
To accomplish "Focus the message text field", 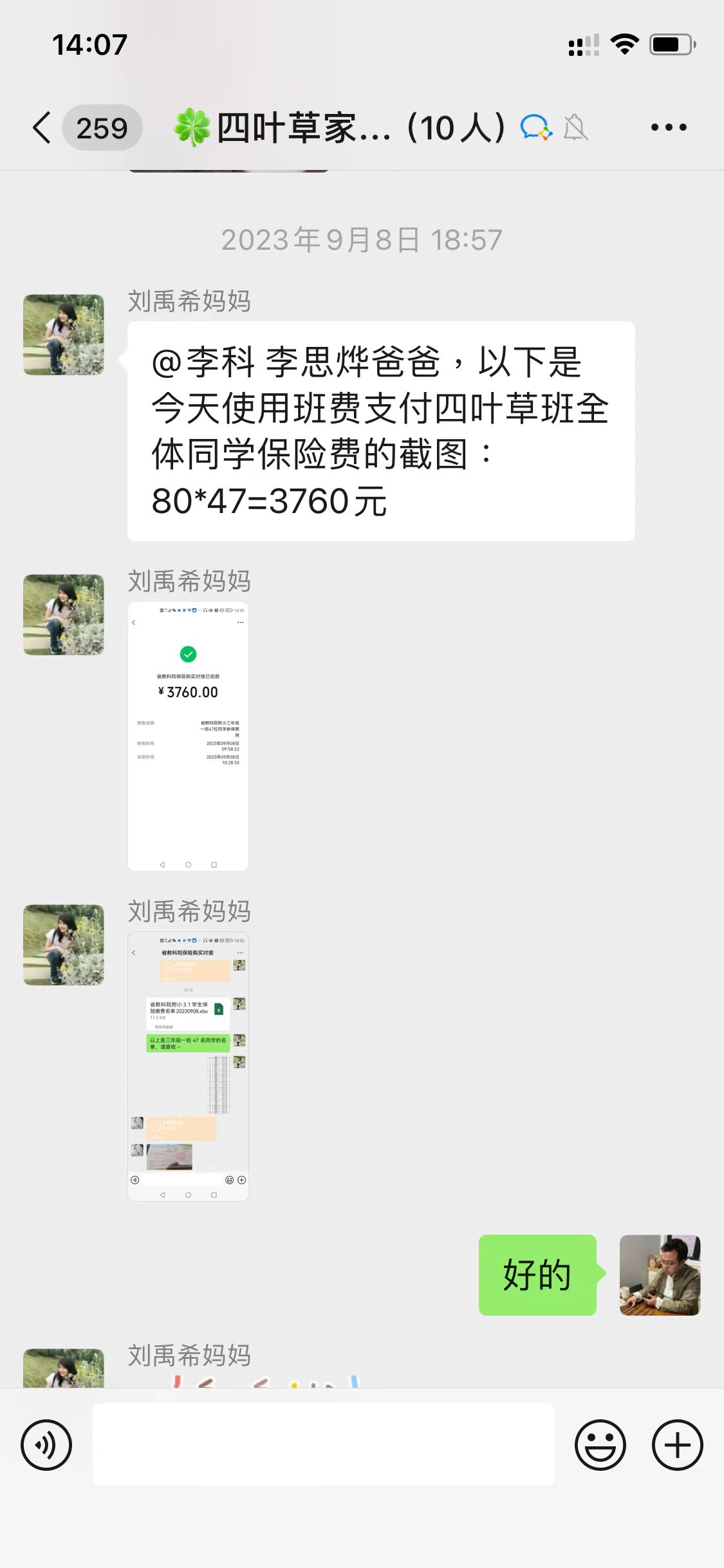I will point(323,1444).
